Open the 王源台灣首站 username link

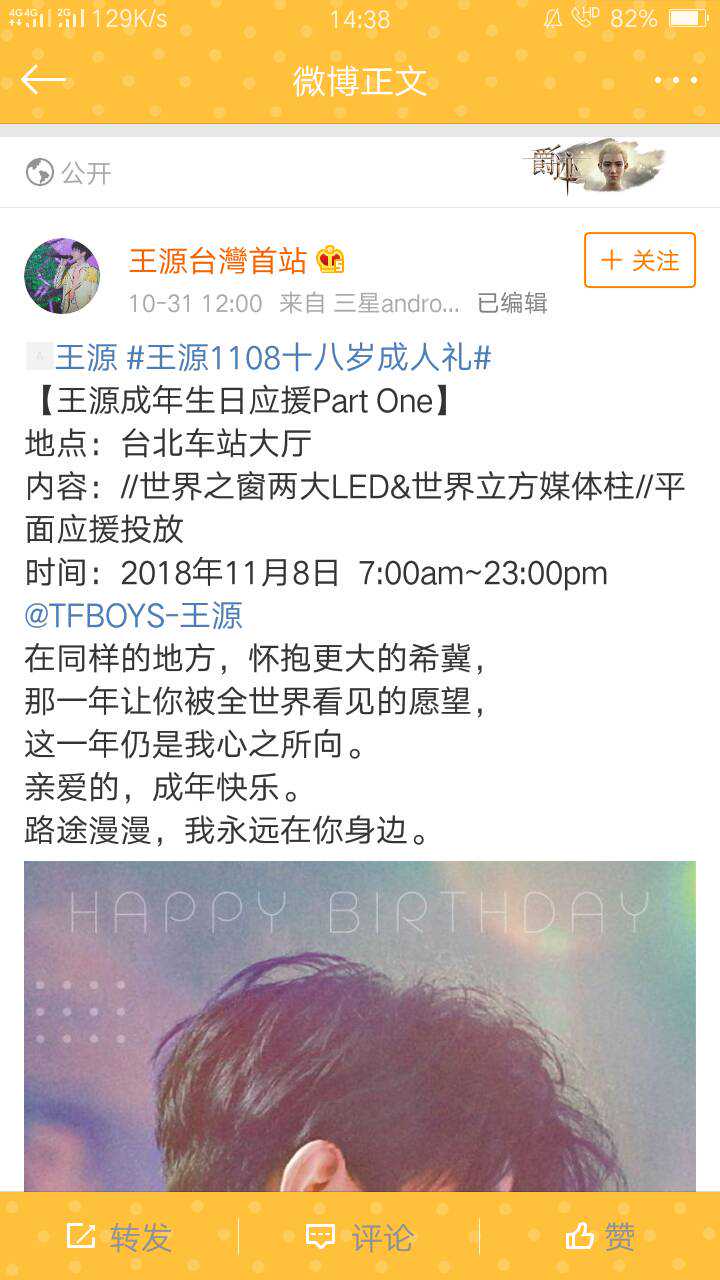pos(218,261)
